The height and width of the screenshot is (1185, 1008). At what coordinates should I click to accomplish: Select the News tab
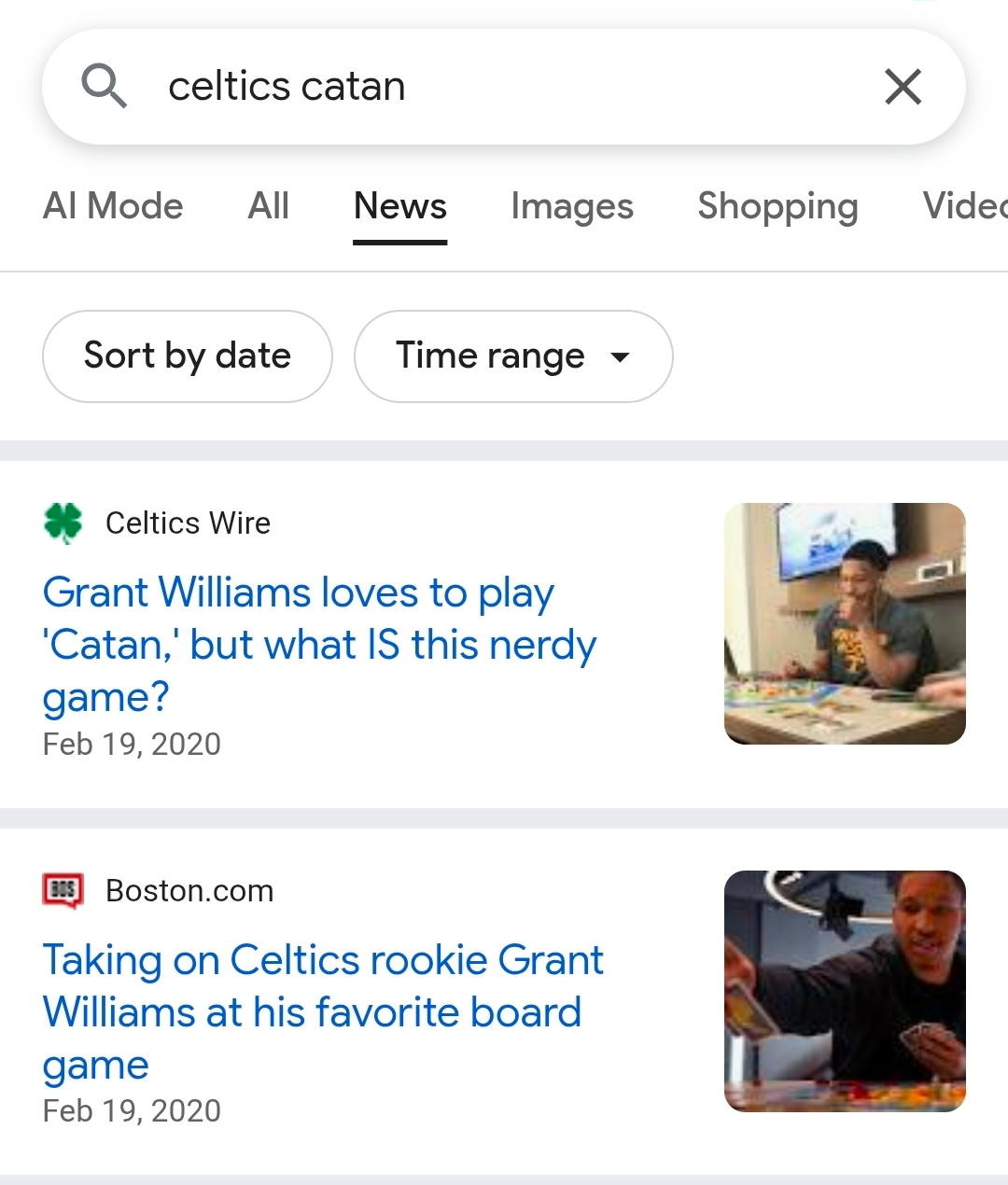[399, 206]
